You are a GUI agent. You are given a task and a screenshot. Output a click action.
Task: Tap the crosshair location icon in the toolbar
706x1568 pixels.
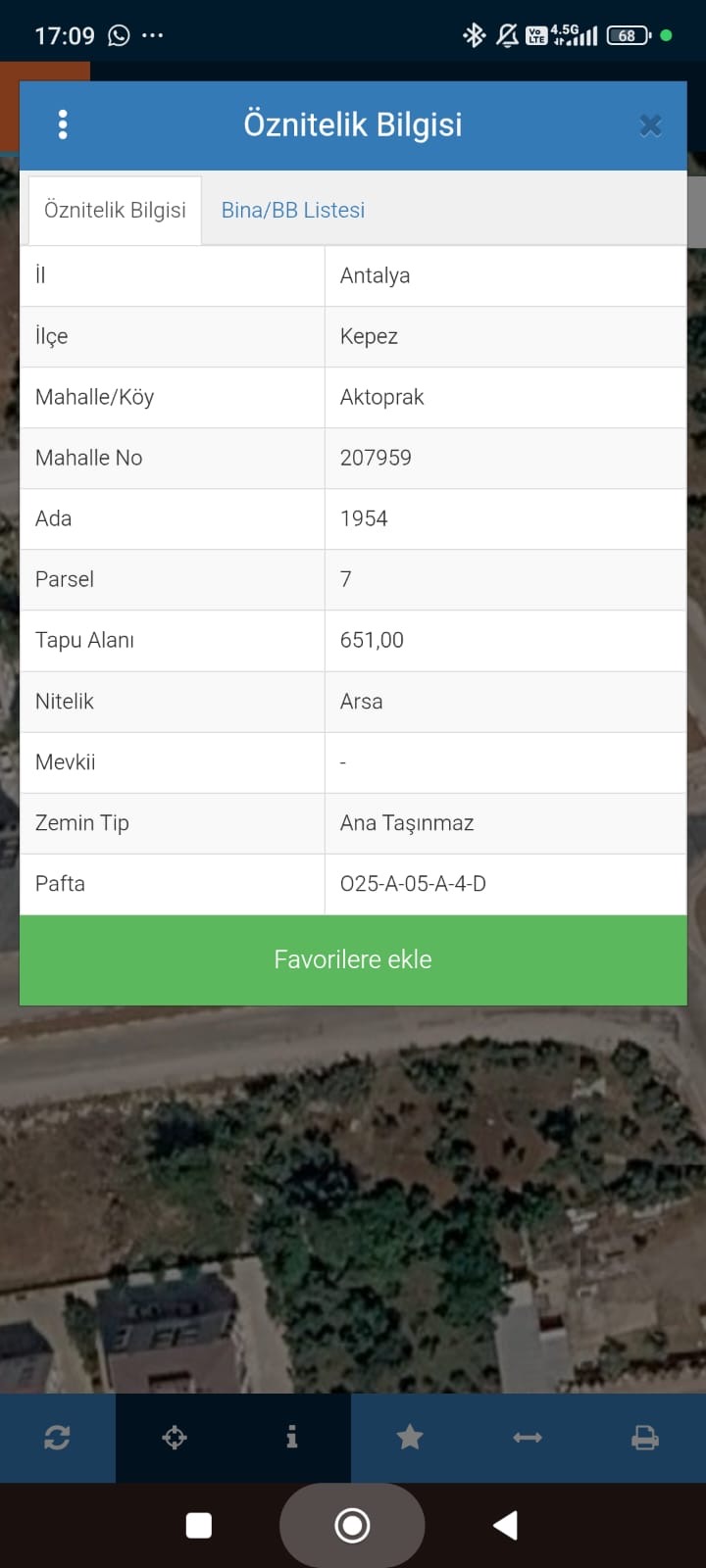pyautogui.click(x=175, y=1438)
